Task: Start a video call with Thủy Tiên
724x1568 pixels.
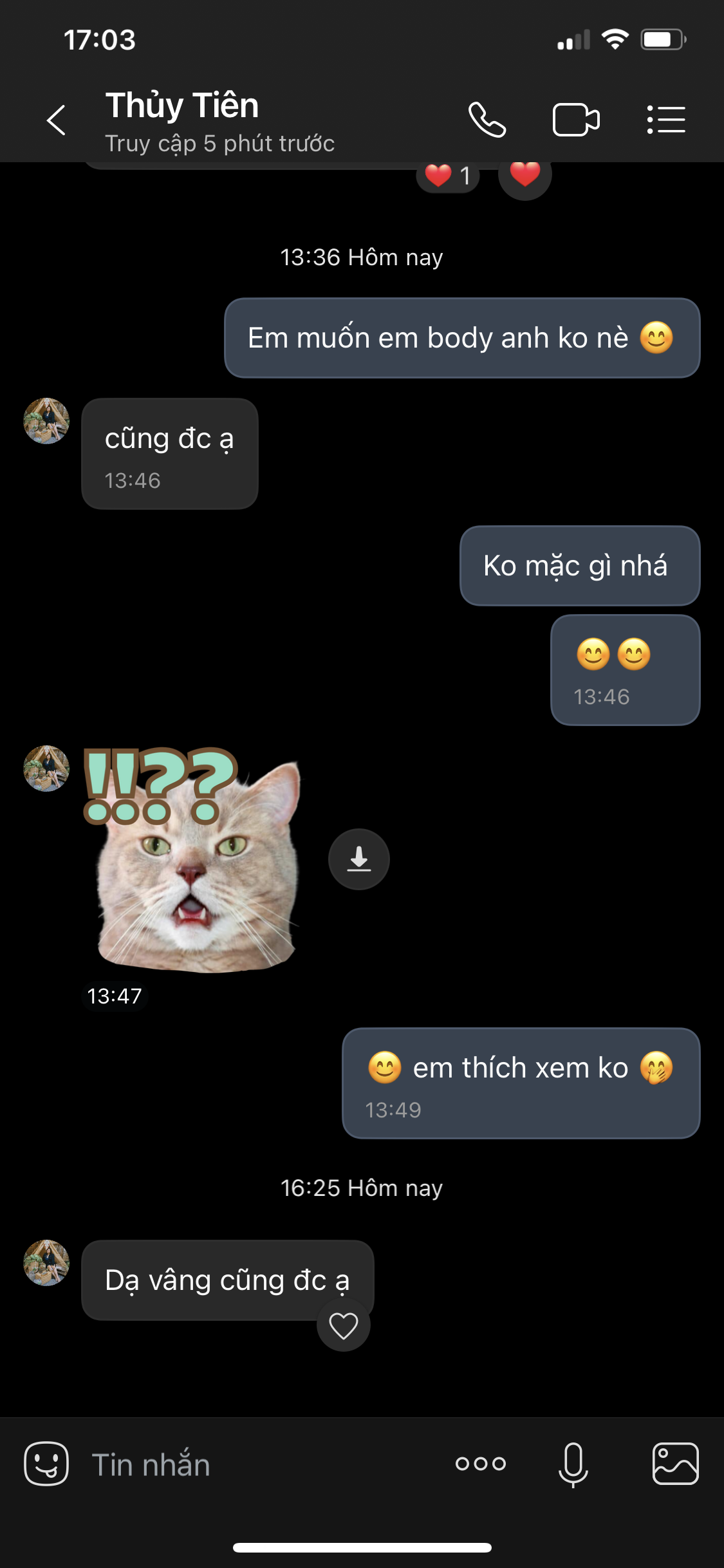Action: pos(576,120)
